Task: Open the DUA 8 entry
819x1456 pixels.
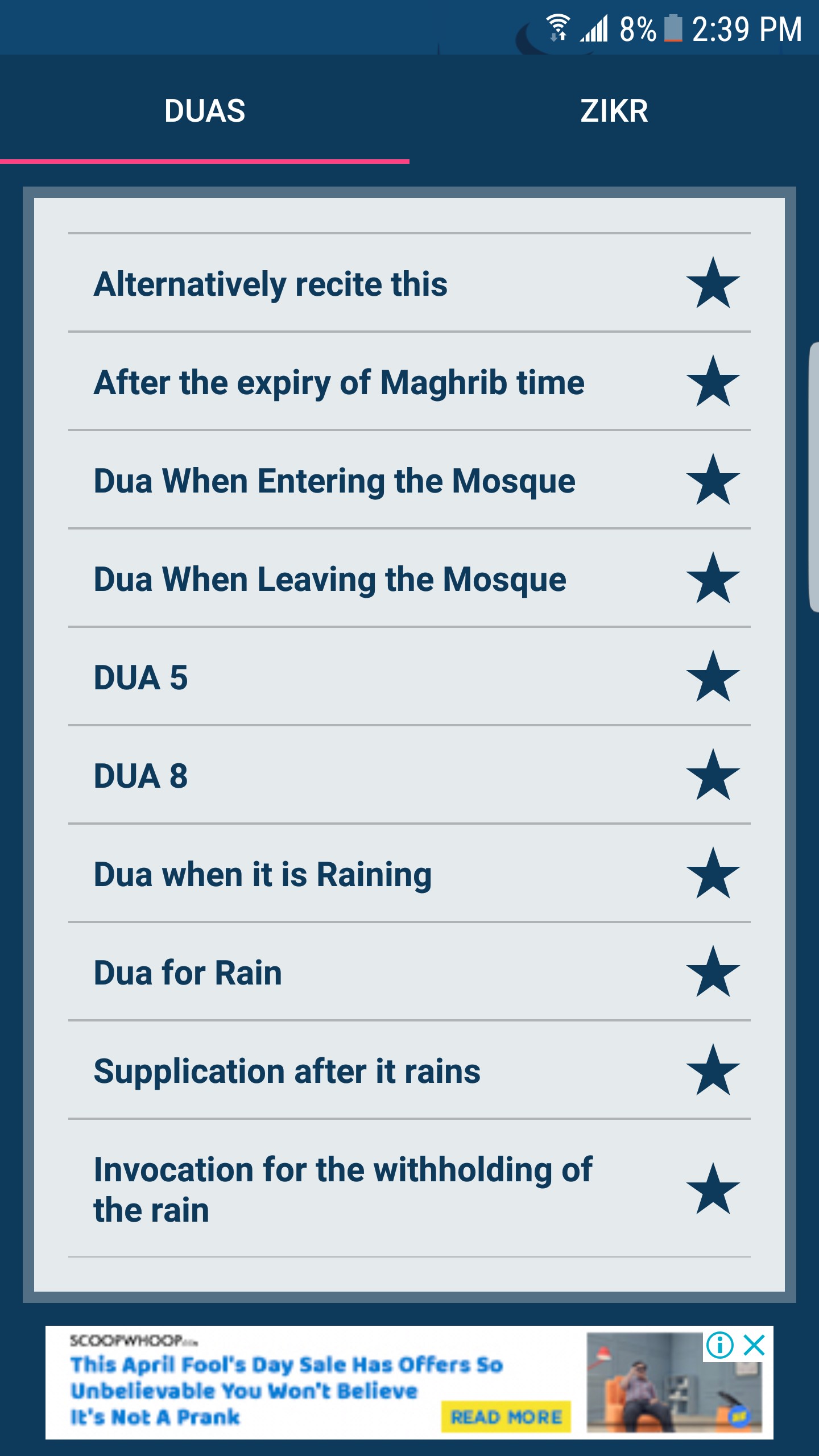Action: [x=141, y=776]
